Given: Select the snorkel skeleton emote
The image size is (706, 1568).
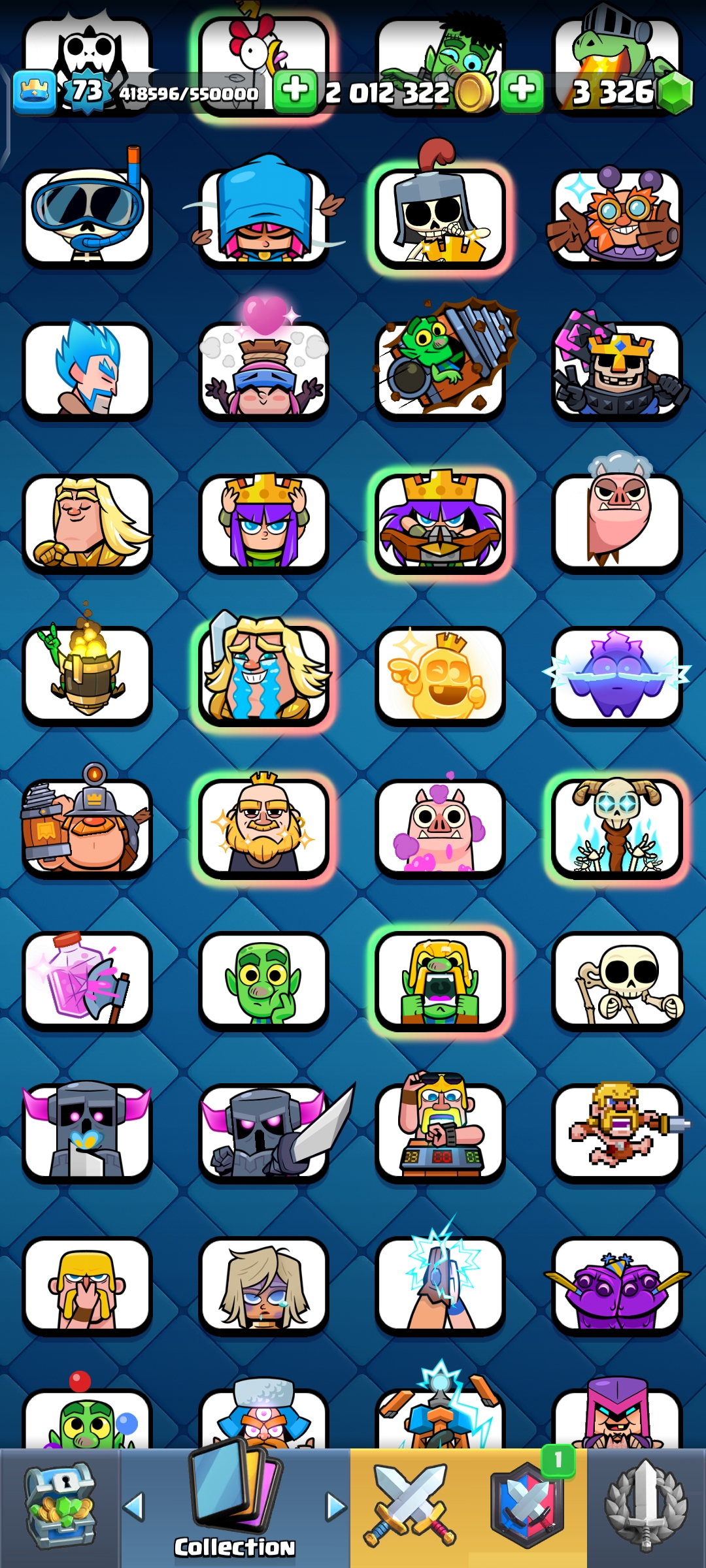Looking at the screenshot, I should coord(87,208).
